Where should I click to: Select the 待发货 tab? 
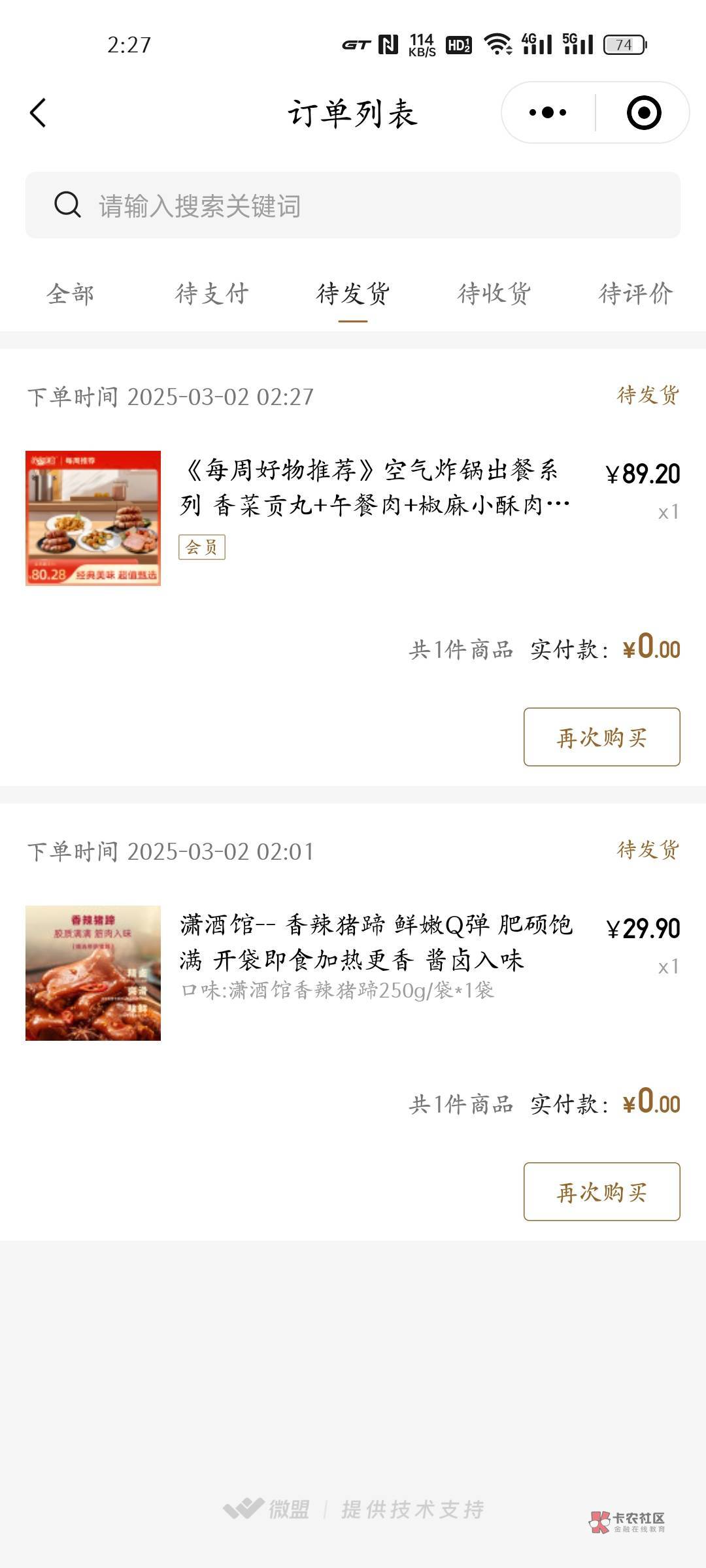pos(353,294)
